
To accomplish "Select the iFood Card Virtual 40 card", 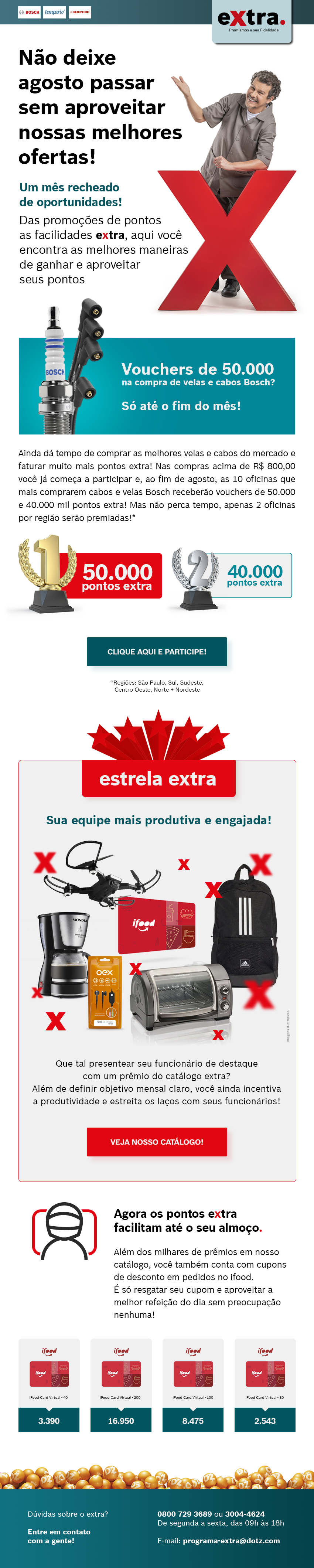I will (49, 1384).
